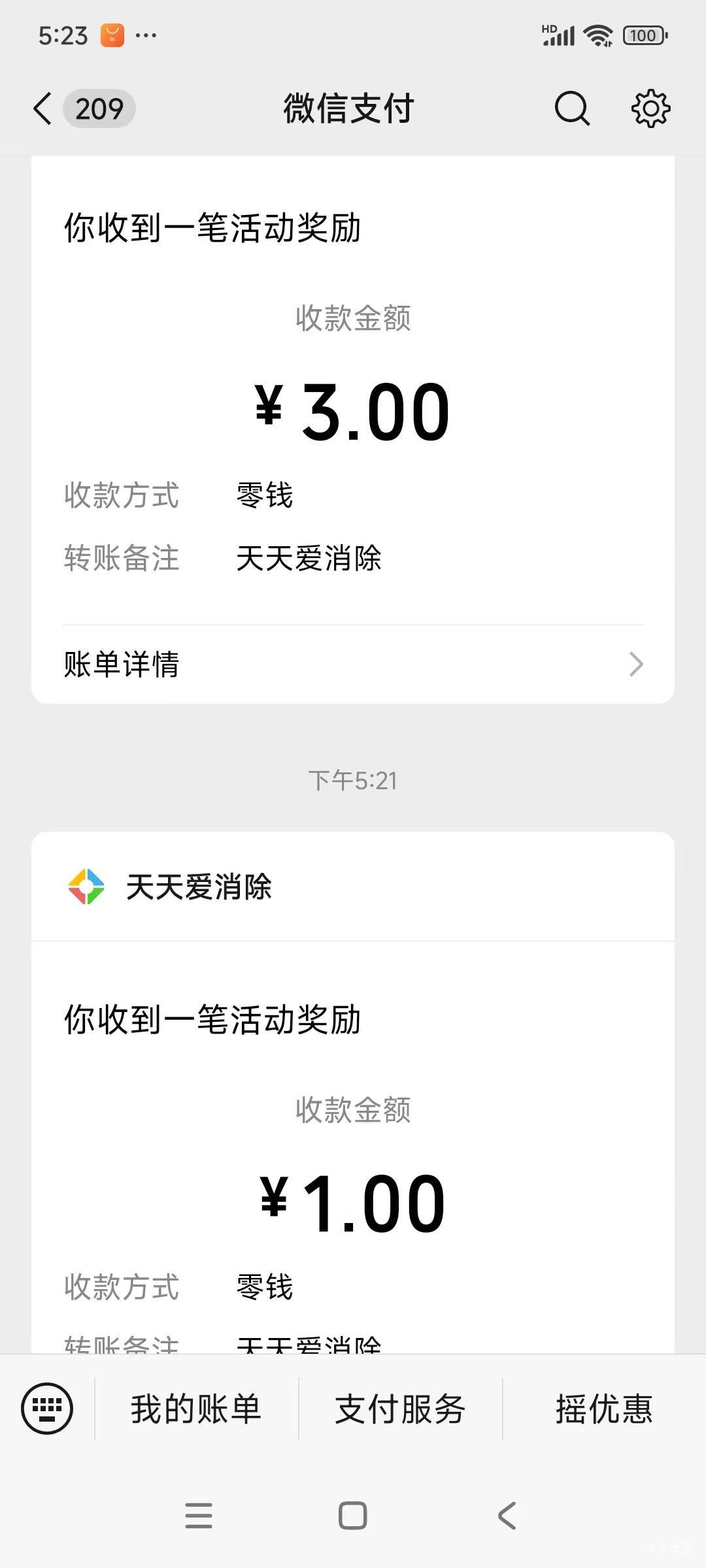Screen dimensions: 706x1568
Task: Open 账单详情 for the ¥3.00 reward
Action: (353, 664)
